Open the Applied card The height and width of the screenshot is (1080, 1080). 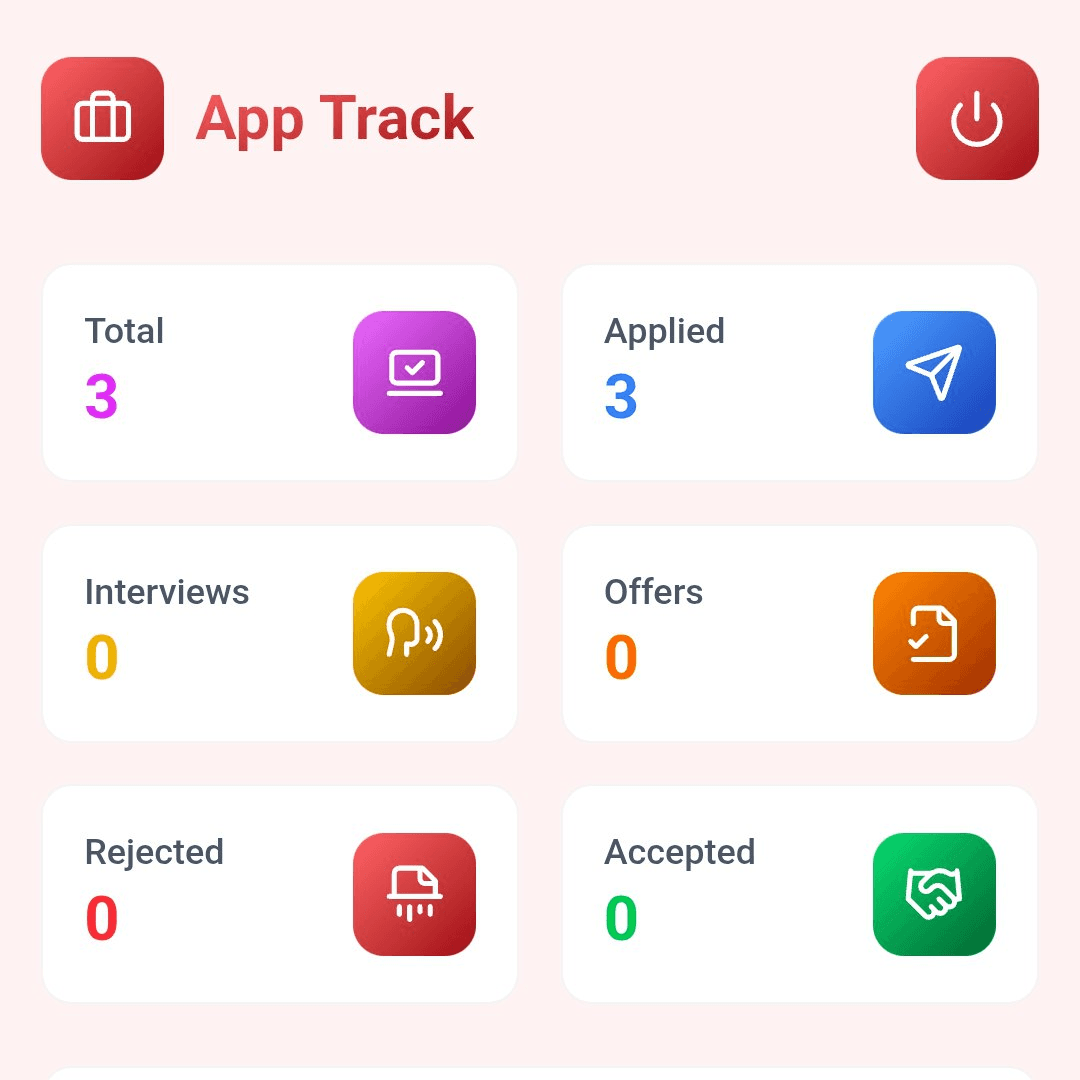[799, 372]
